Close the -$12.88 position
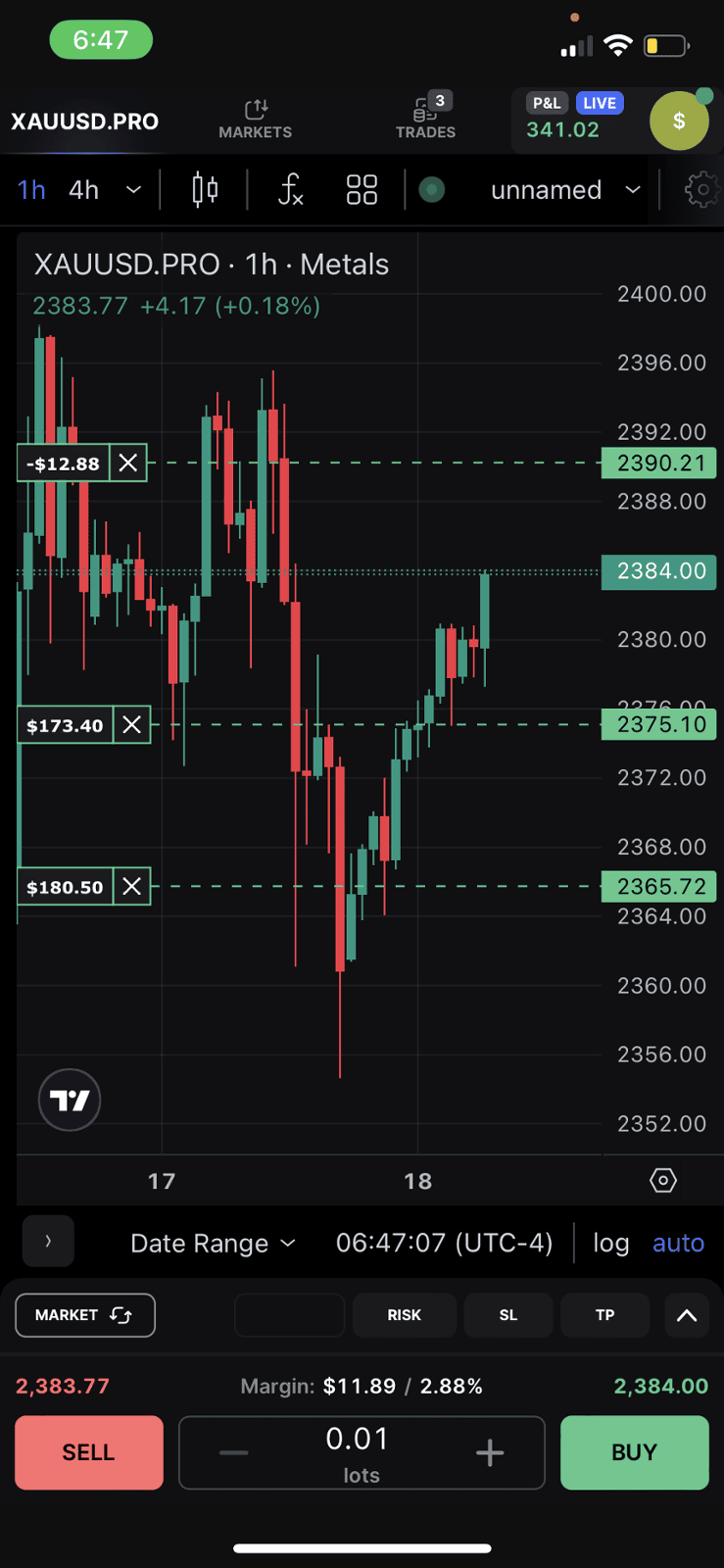The image size is (724, 1568). point(128,464)
